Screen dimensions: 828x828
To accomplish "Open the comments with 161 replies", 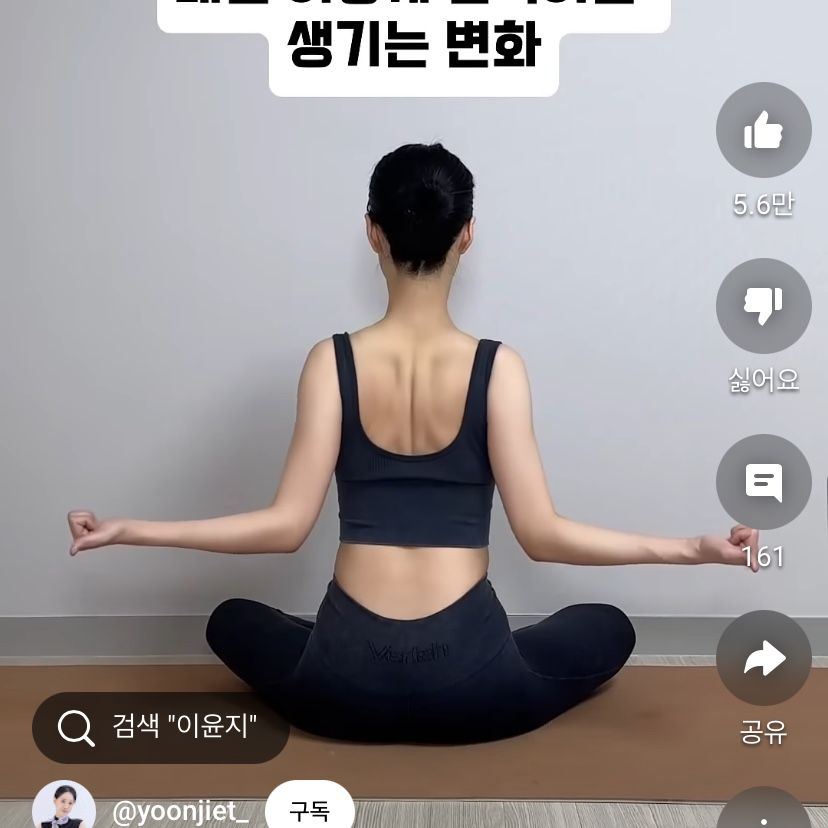I will click(x=763, y=483).
